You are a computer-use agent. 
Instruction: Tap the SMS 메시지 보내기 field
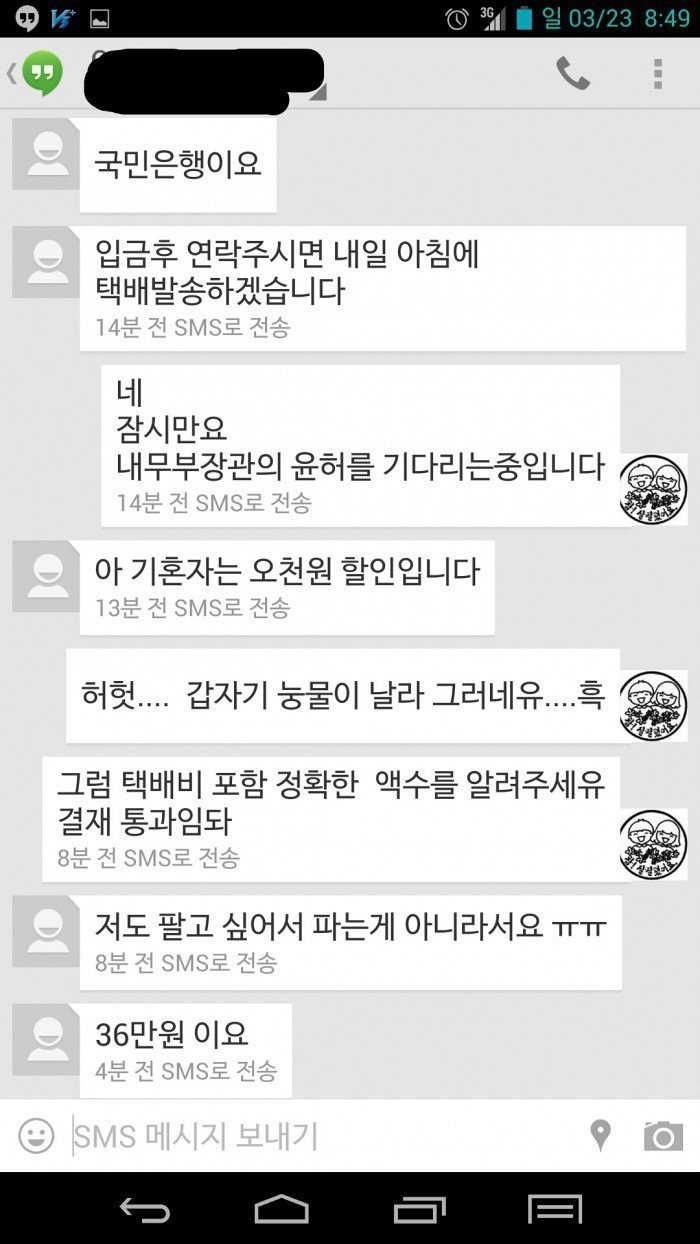click(320, 1136)
